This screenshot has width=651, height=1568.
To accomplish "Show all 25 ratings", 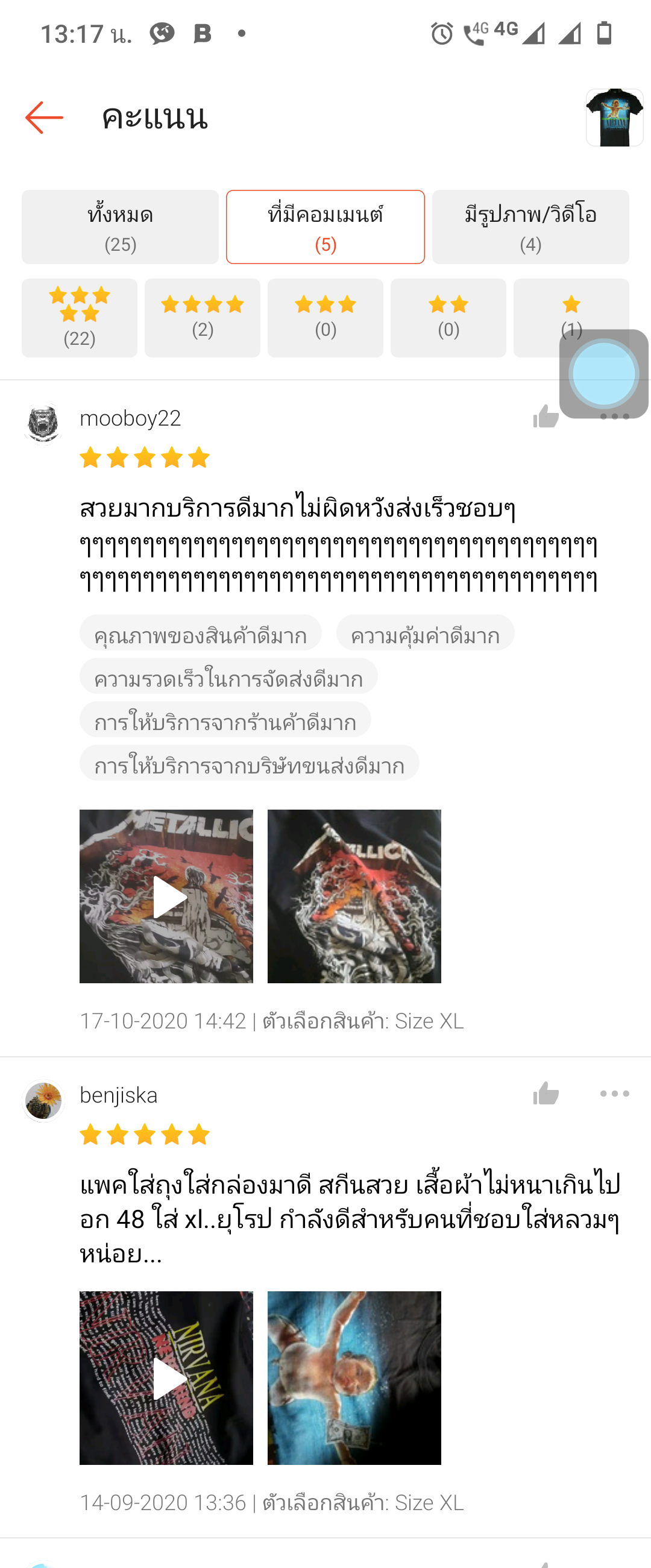I will pos(120,227).
